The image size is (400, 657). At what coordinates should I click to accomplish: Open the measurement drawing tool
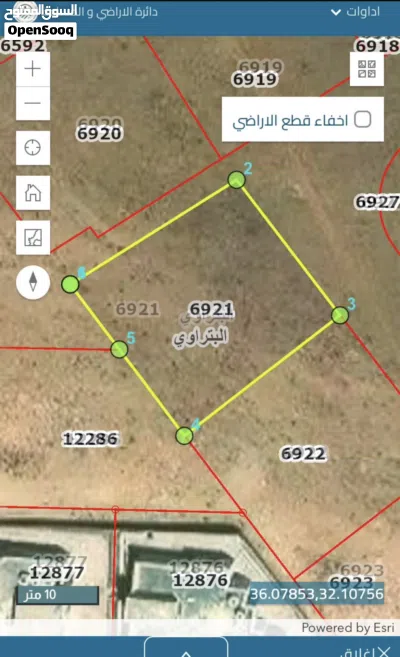(33, 238)
